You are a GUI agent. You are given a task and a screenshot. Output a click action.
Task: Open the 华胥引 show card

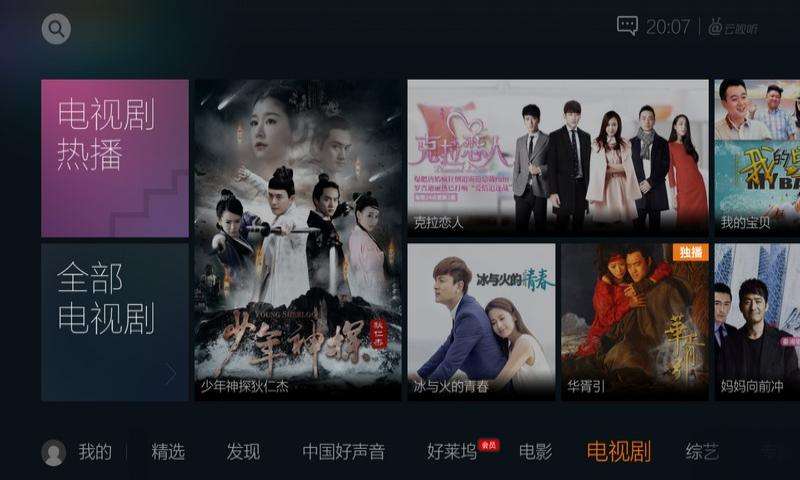[634, 321]
